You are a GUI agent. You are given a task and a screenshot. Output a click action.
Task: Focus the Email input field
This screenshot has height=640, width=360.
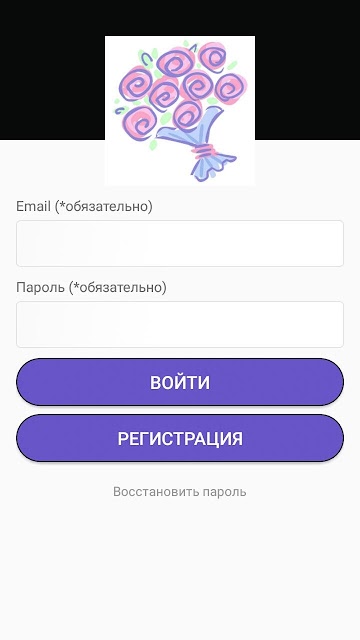pos(180,243)
